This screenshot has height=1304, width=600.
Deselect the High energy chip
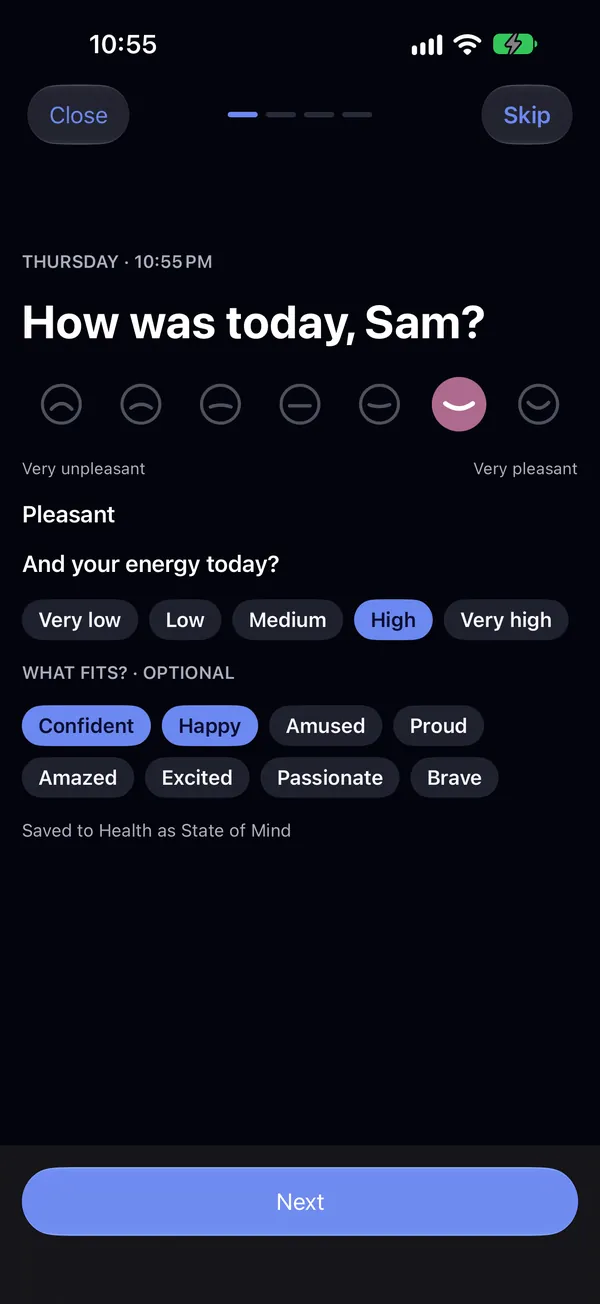pyautogui.click(x=393, y=620)
